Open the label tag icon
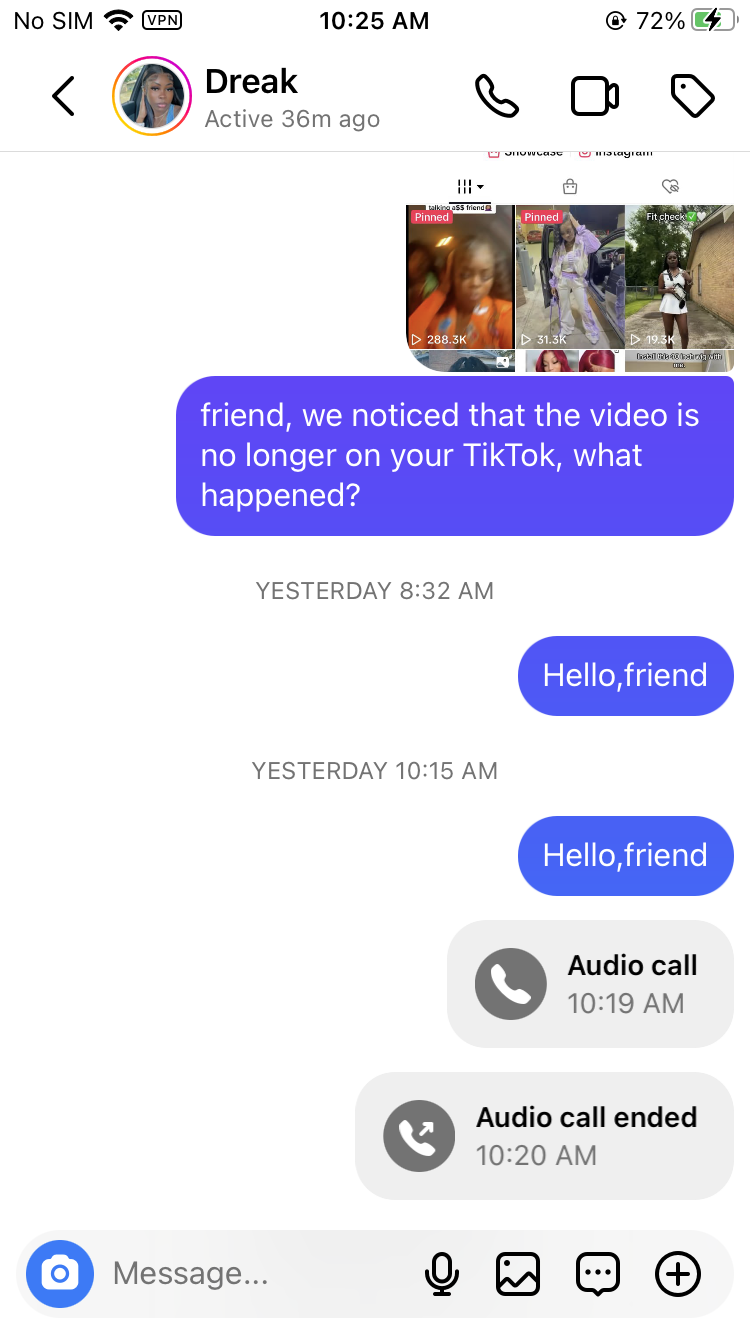750x1334 pixels. (x=691, y=97)
